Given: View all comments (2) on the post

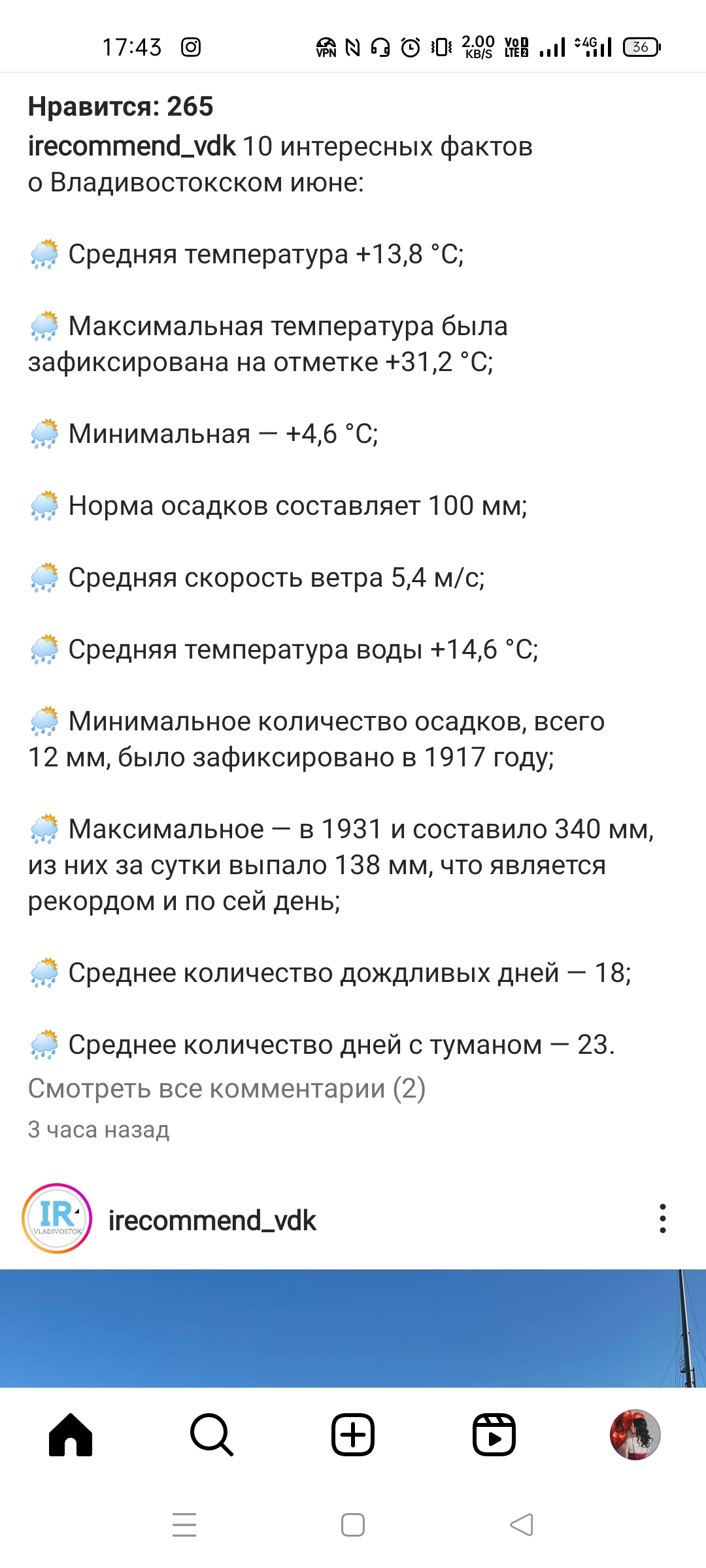Looking at the screenshot, I should (x=227, y=1088).
